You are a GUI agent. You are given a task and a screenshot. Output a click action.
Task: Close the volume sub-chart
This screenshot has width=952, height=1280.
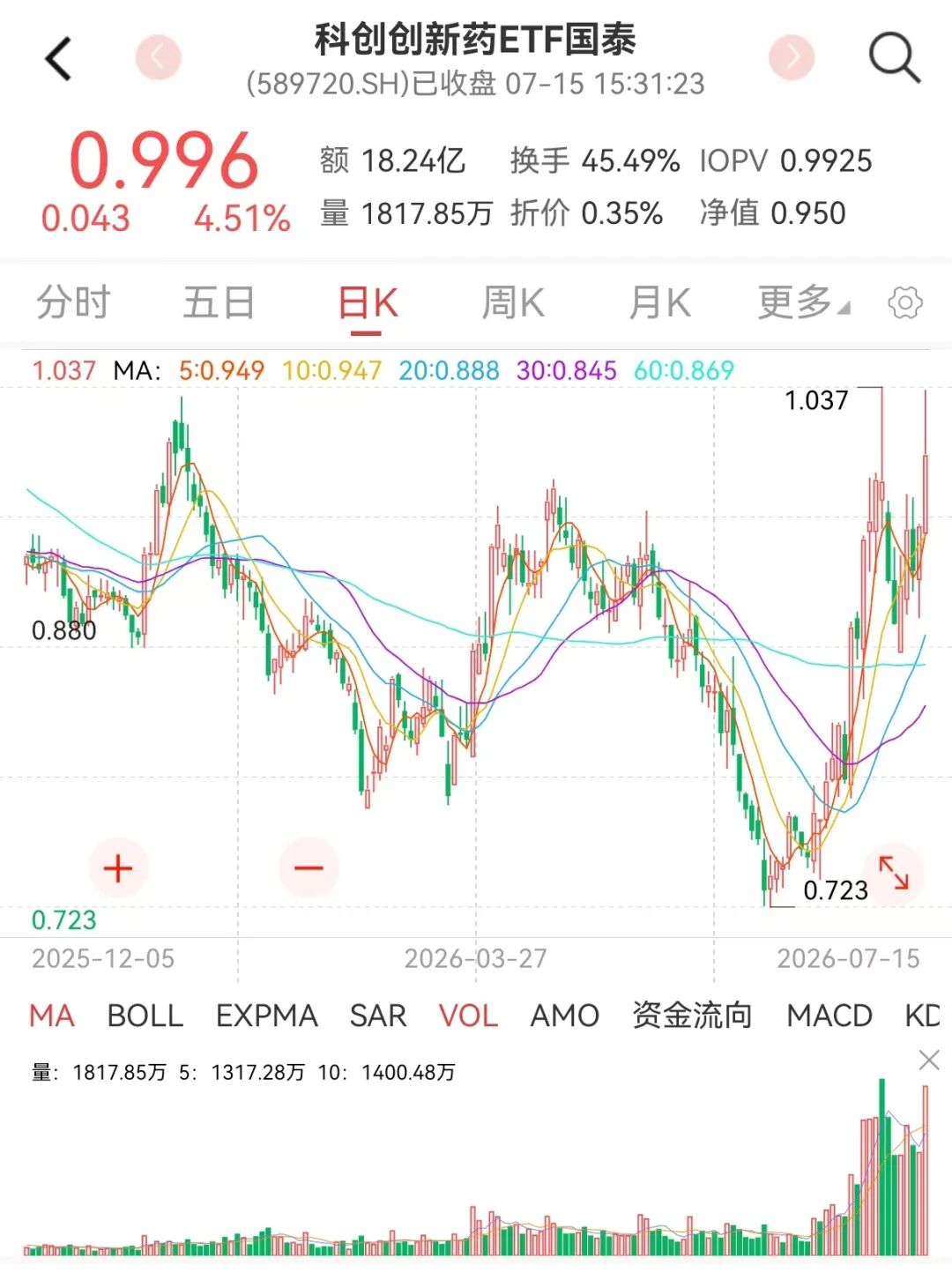coord(929,1060)
